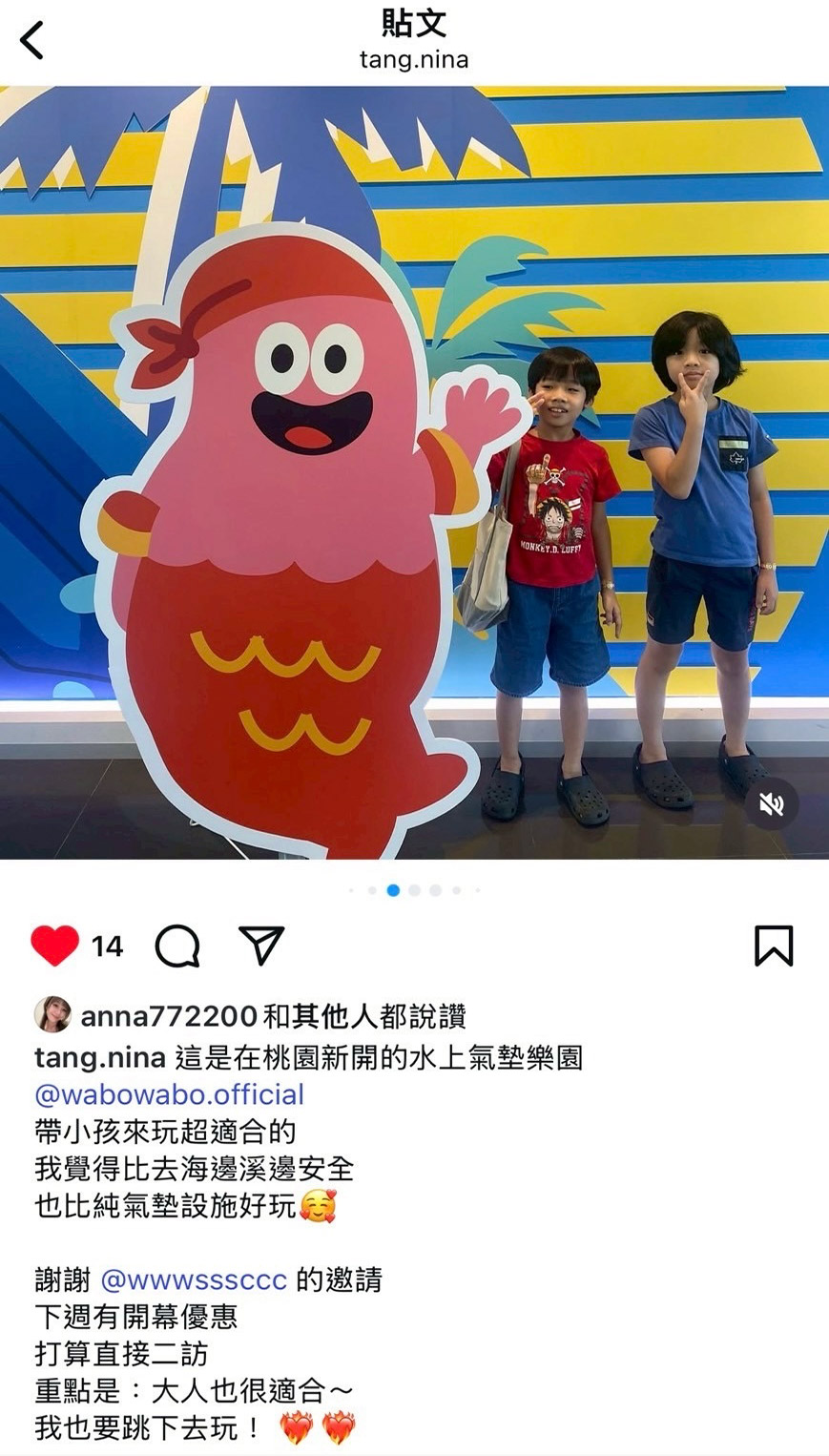Open the tang.nina username in the caption
The width and height of the screenshot is (829, 1456).
point(100,1057)
